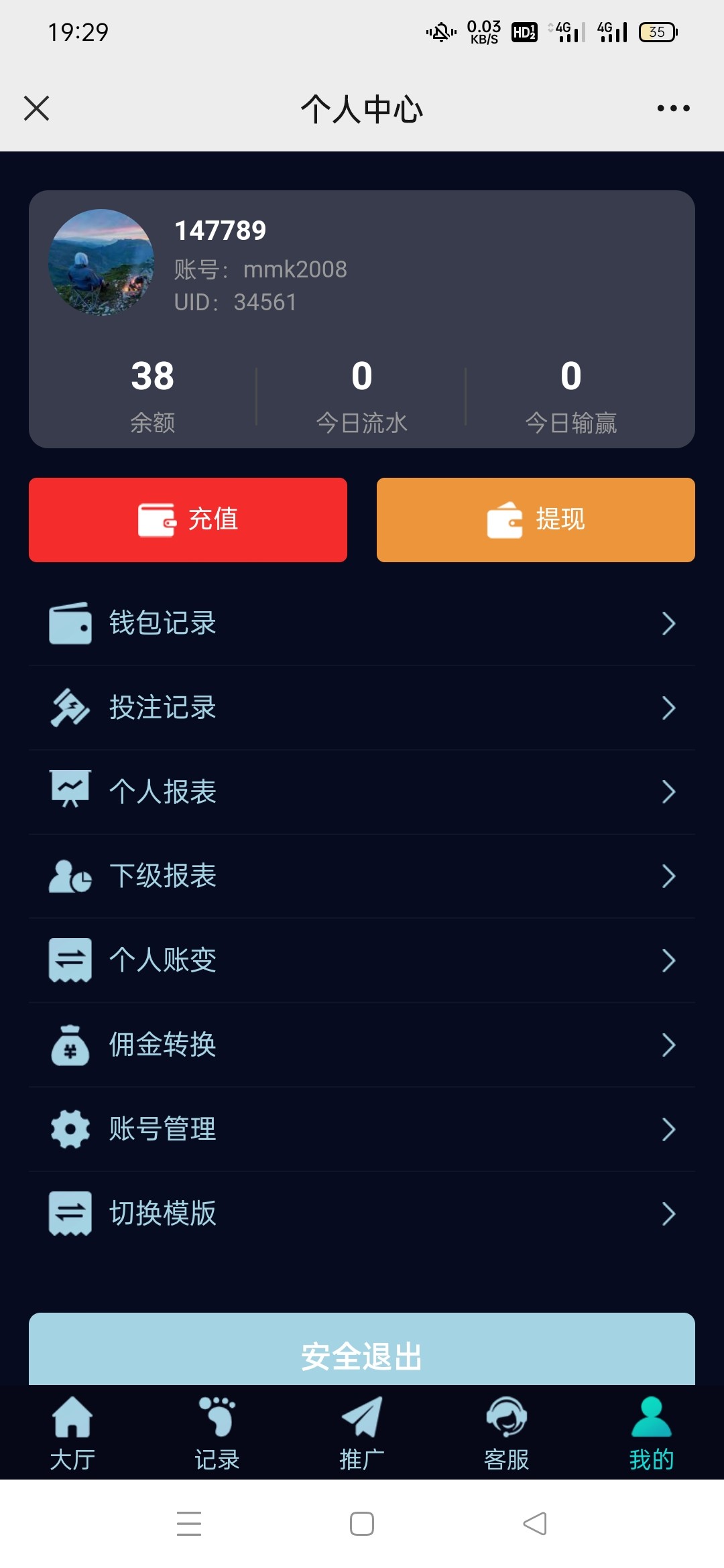
Task: Go to 账号管理
Action: (x=362, y=1129)
